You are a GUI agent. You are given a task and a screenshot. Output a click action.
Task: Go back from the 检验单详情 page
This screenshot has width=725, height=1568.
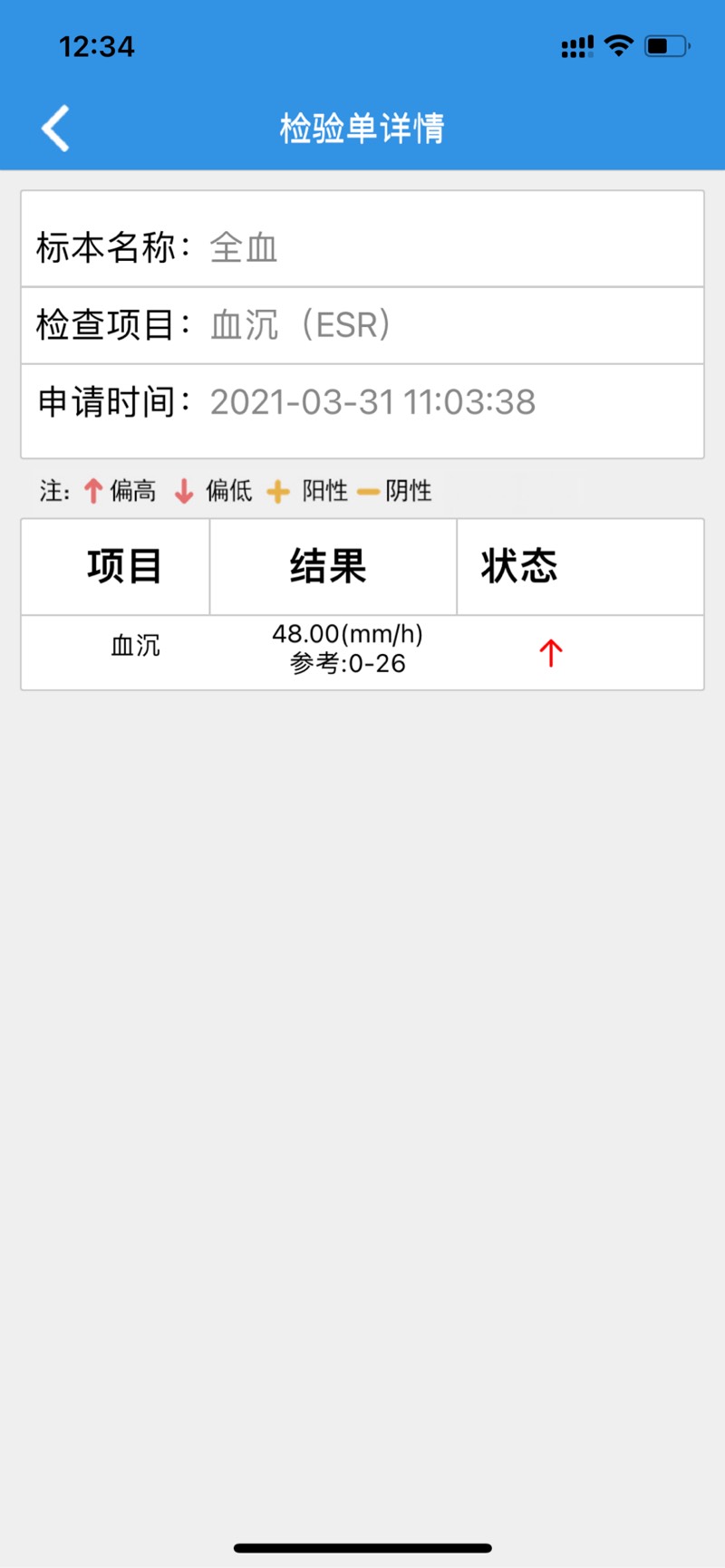(55, 128)
